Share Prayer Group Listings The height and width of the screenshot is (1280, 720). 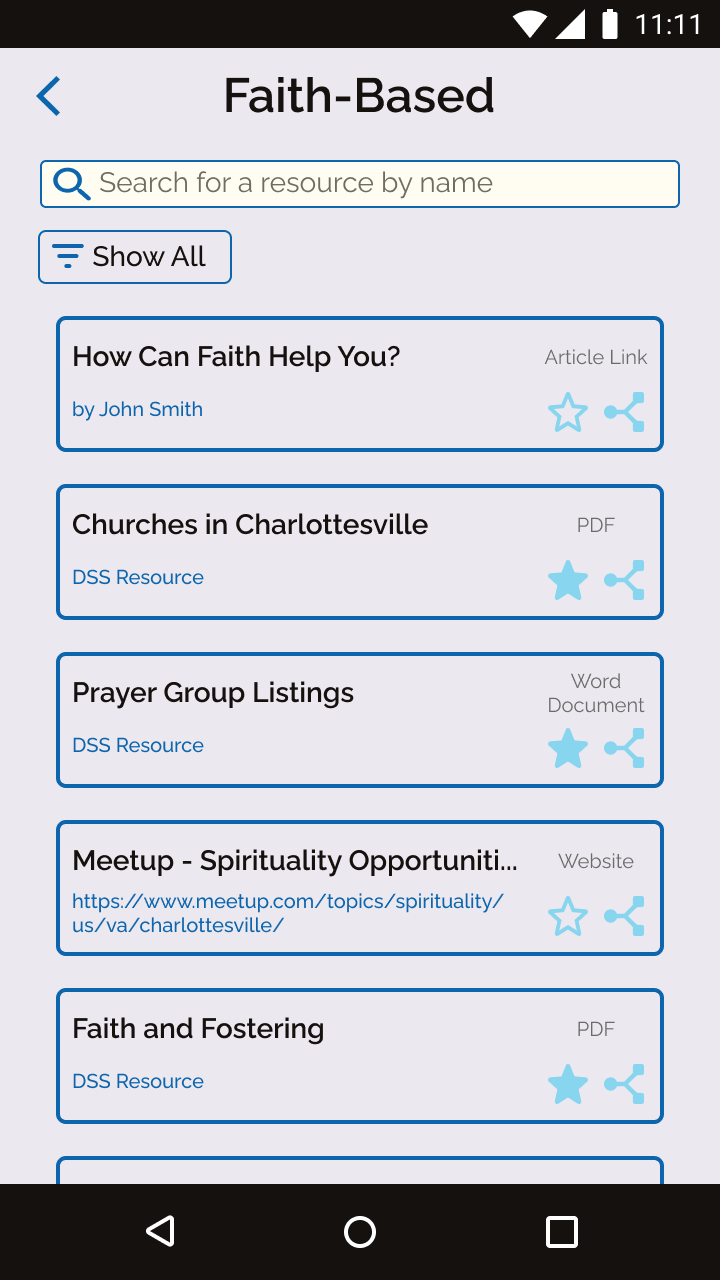click(625, 748)
